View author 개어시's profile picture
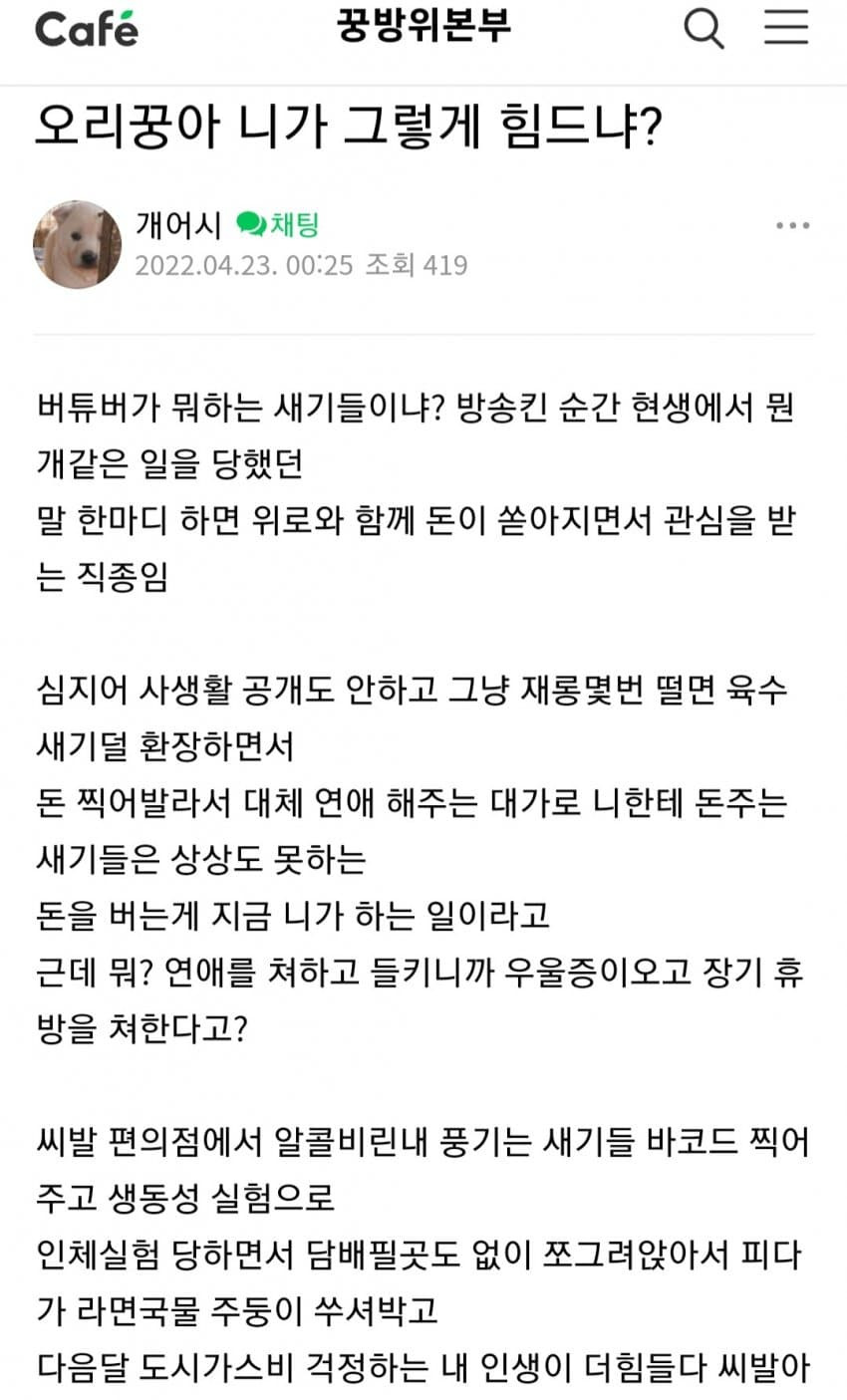Screen dimensions: 847x1400 pyautogui.click(x=78, y=244)
